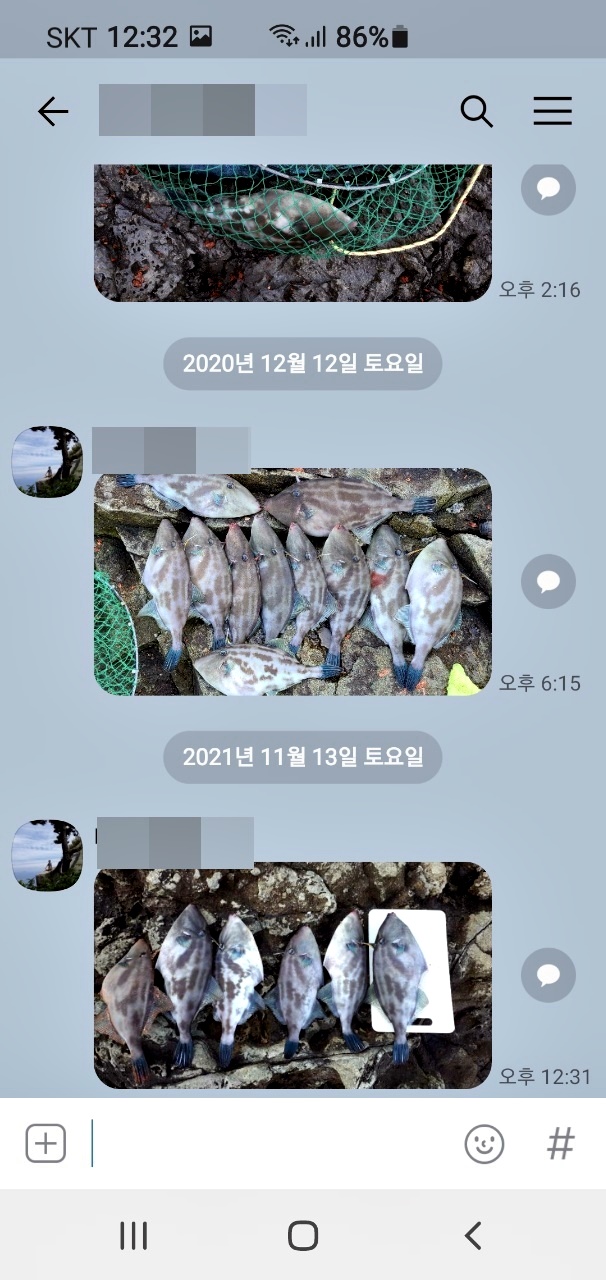Open the hashtag search button
Viewport: 606px width, 1280px height.
561,1143
